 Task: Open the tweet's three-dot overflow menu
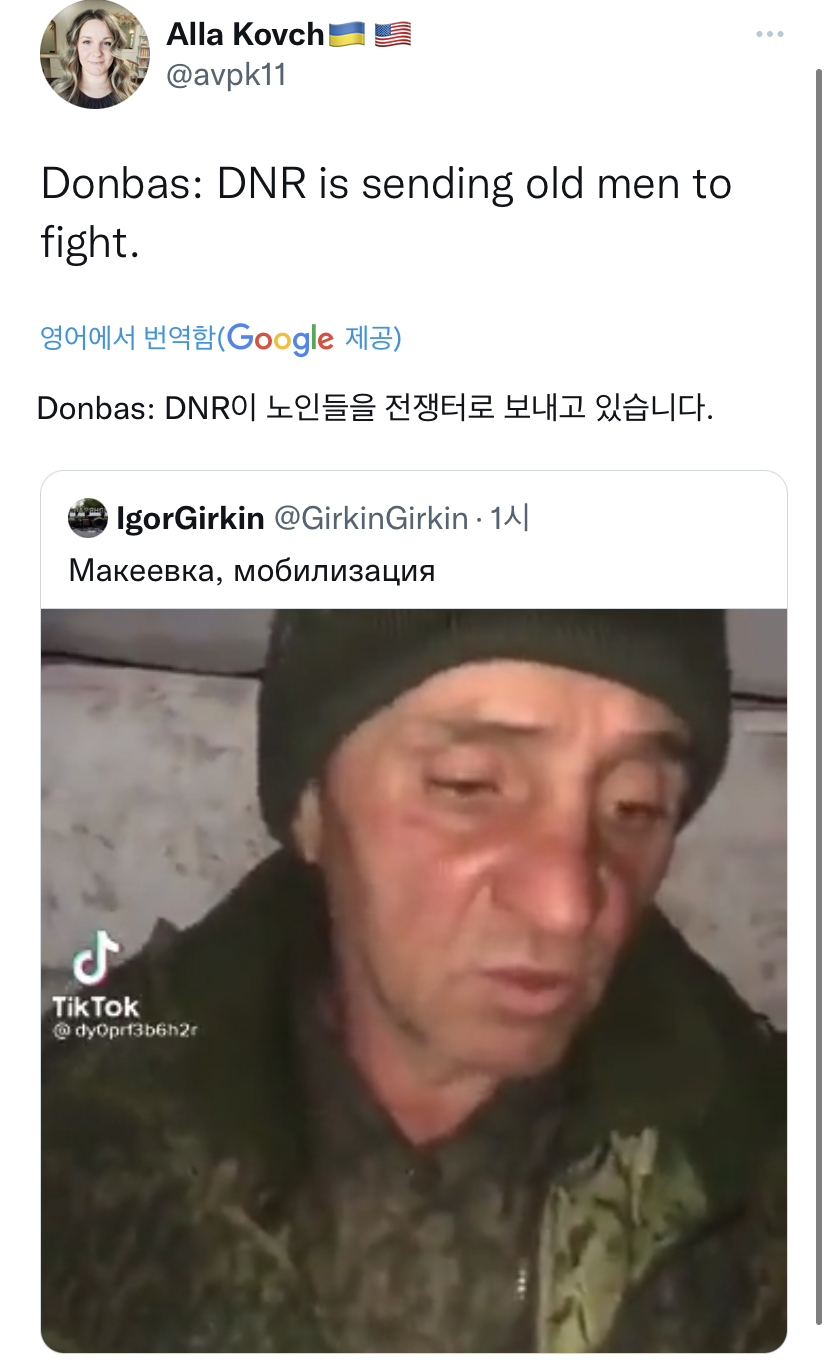pos(769,35)
